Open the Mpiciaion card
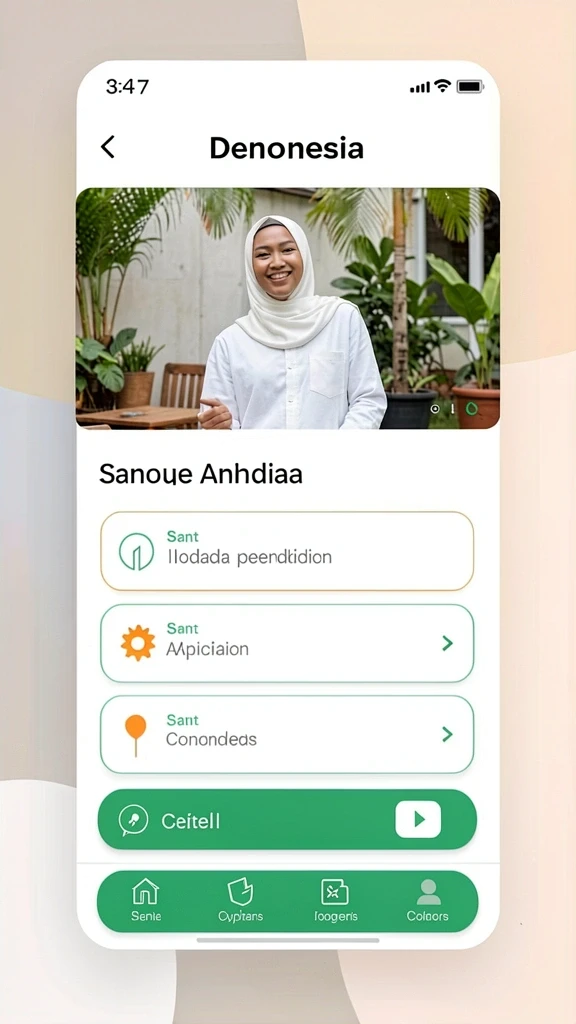This screenshot has height=1024, width=576. click(287, 643)
